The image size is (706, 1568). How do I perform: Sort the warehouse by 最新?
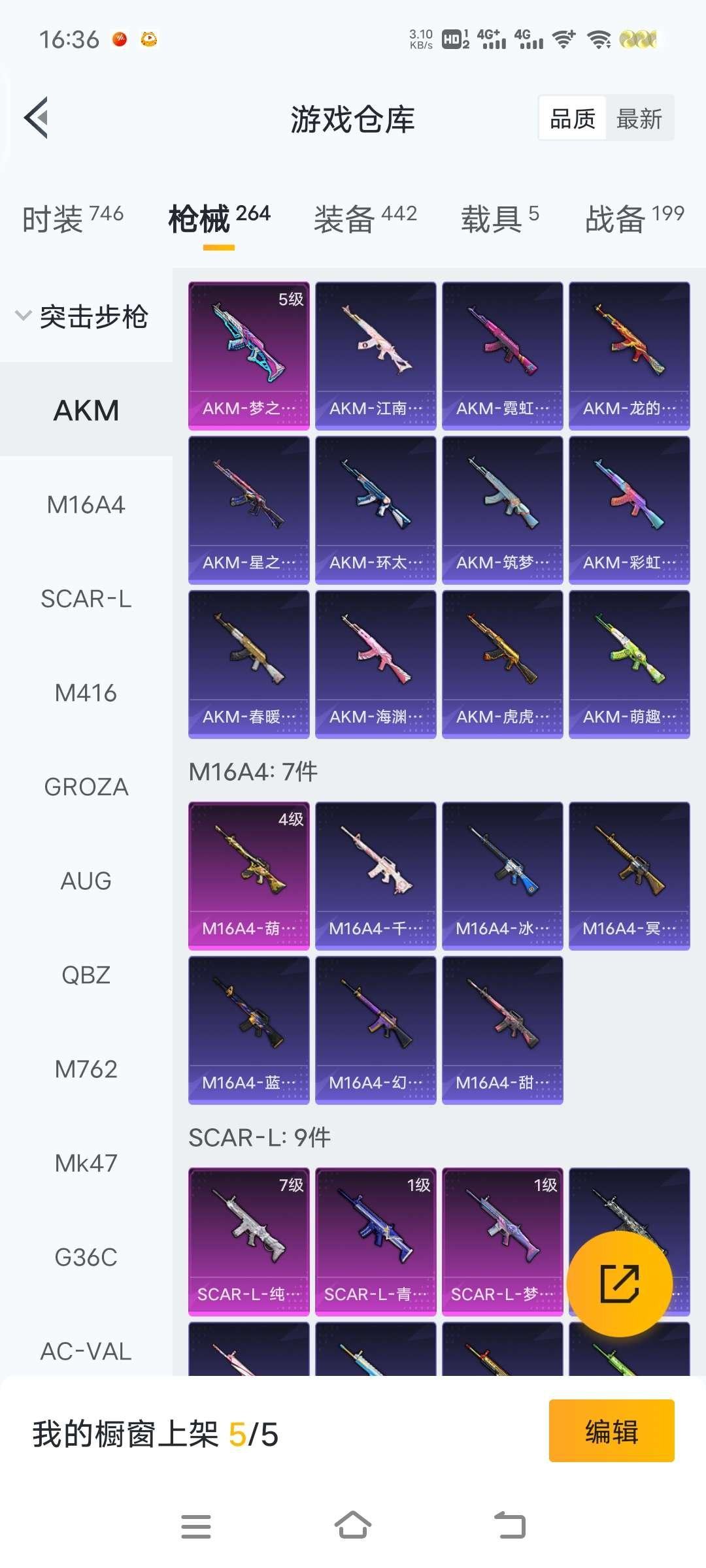click(639, 119)
